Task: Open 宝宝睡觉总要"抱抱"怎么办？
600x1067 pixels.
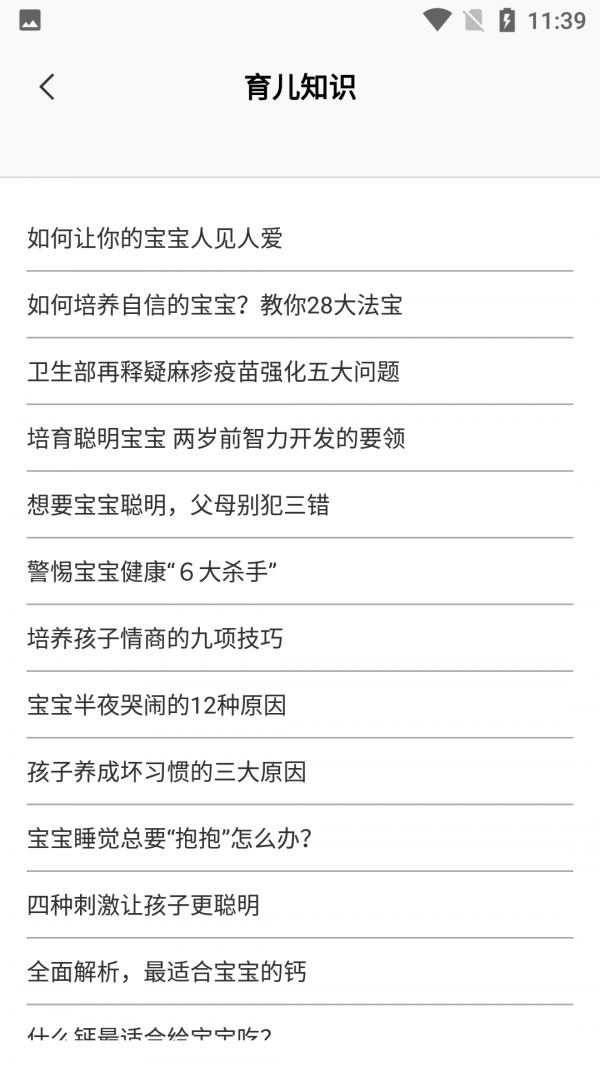Action: pyautogui.click(x=170, y=838)
